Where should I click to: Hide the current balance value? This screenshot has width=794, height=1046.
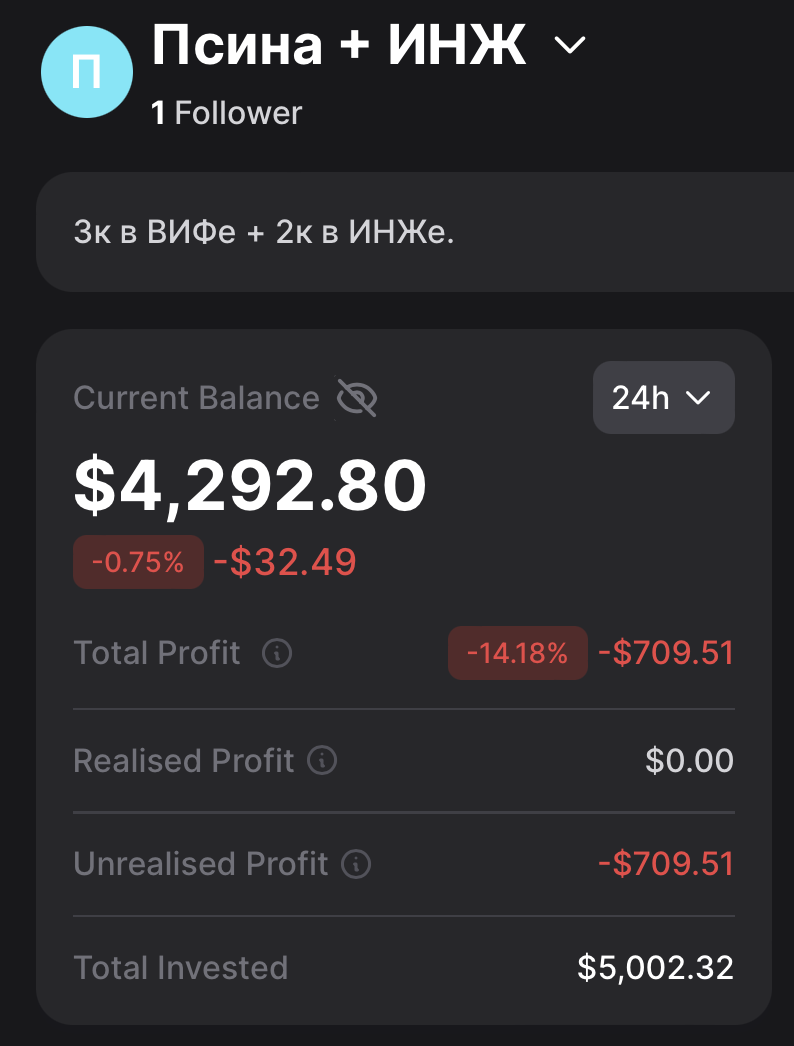356,398
